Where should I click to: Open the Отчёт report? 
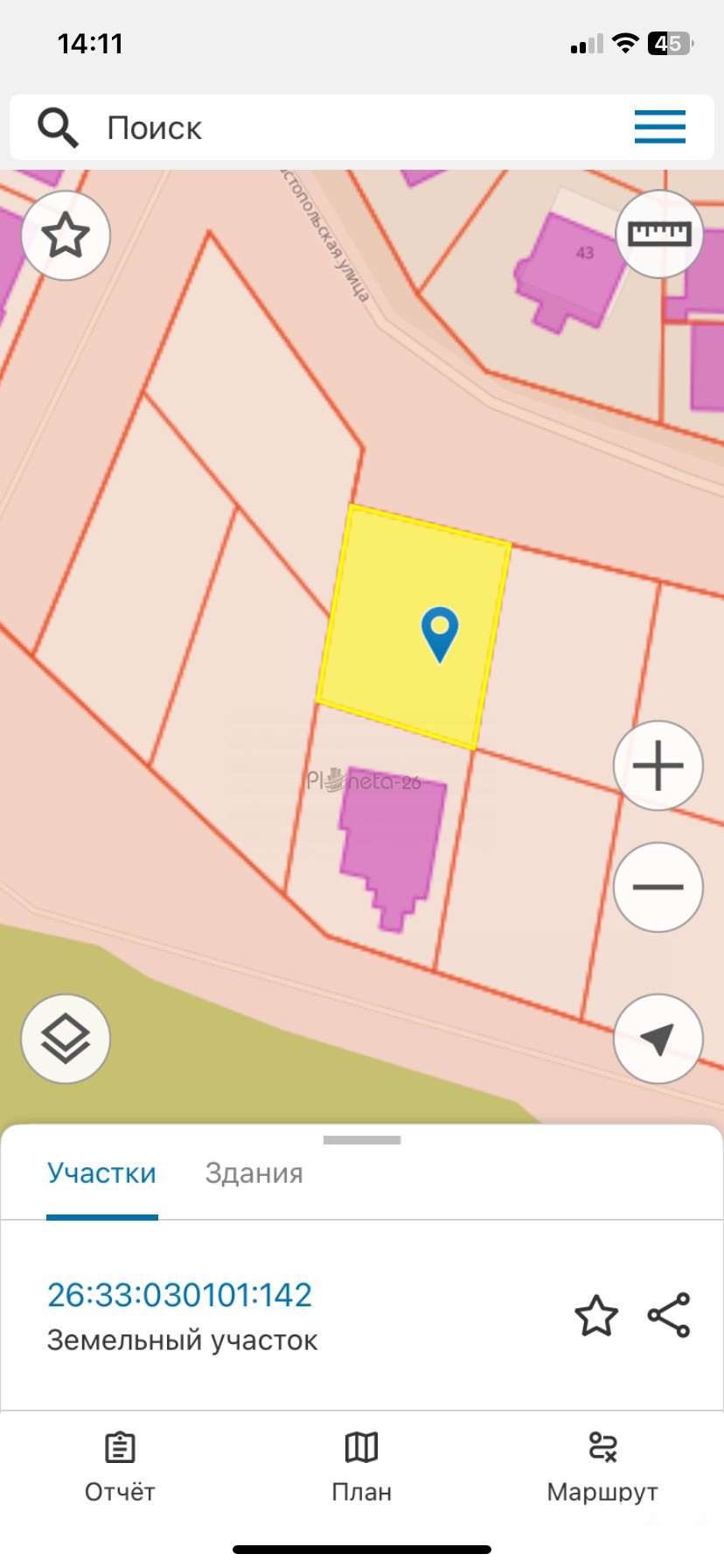coord(120,1466)
